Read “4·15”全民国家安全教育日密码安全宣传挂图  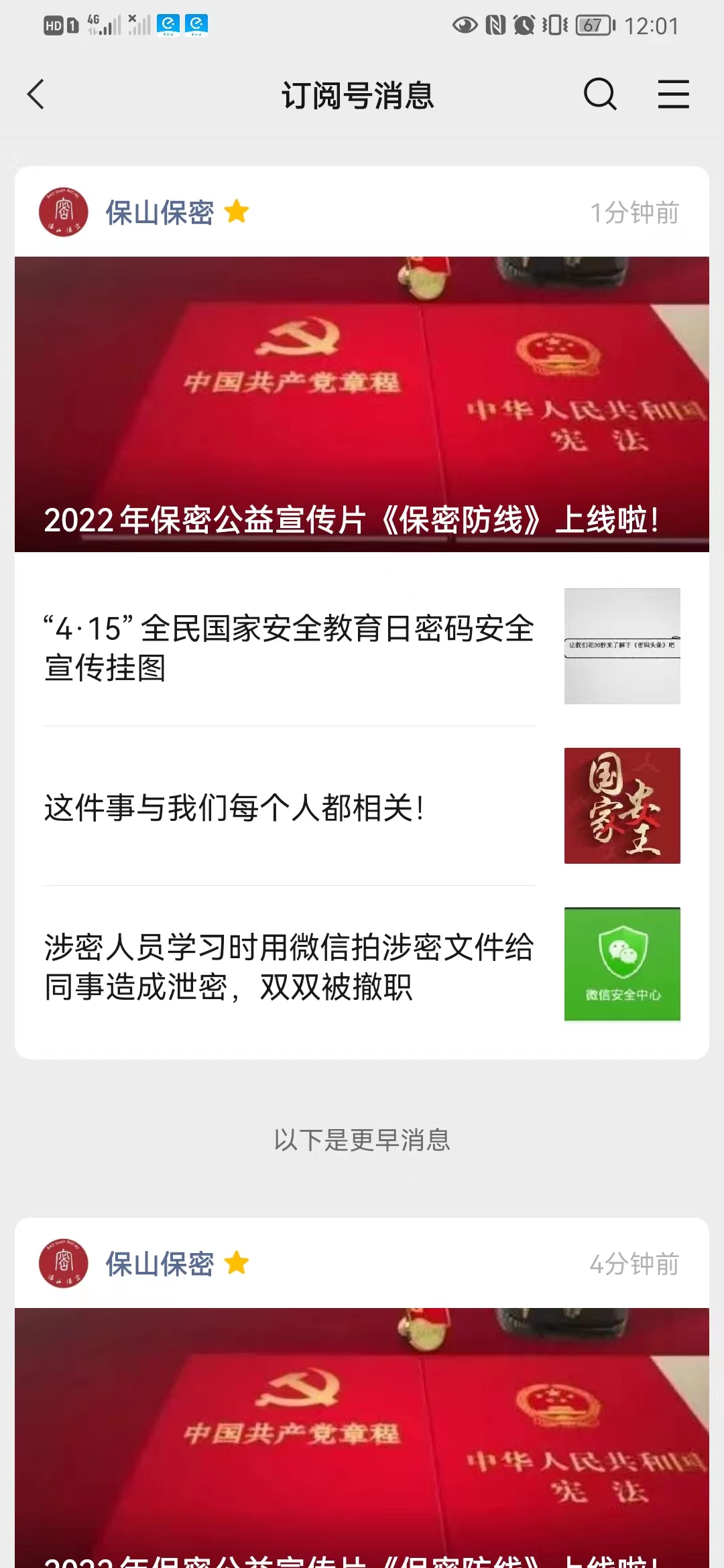click(x=290, y=647)
